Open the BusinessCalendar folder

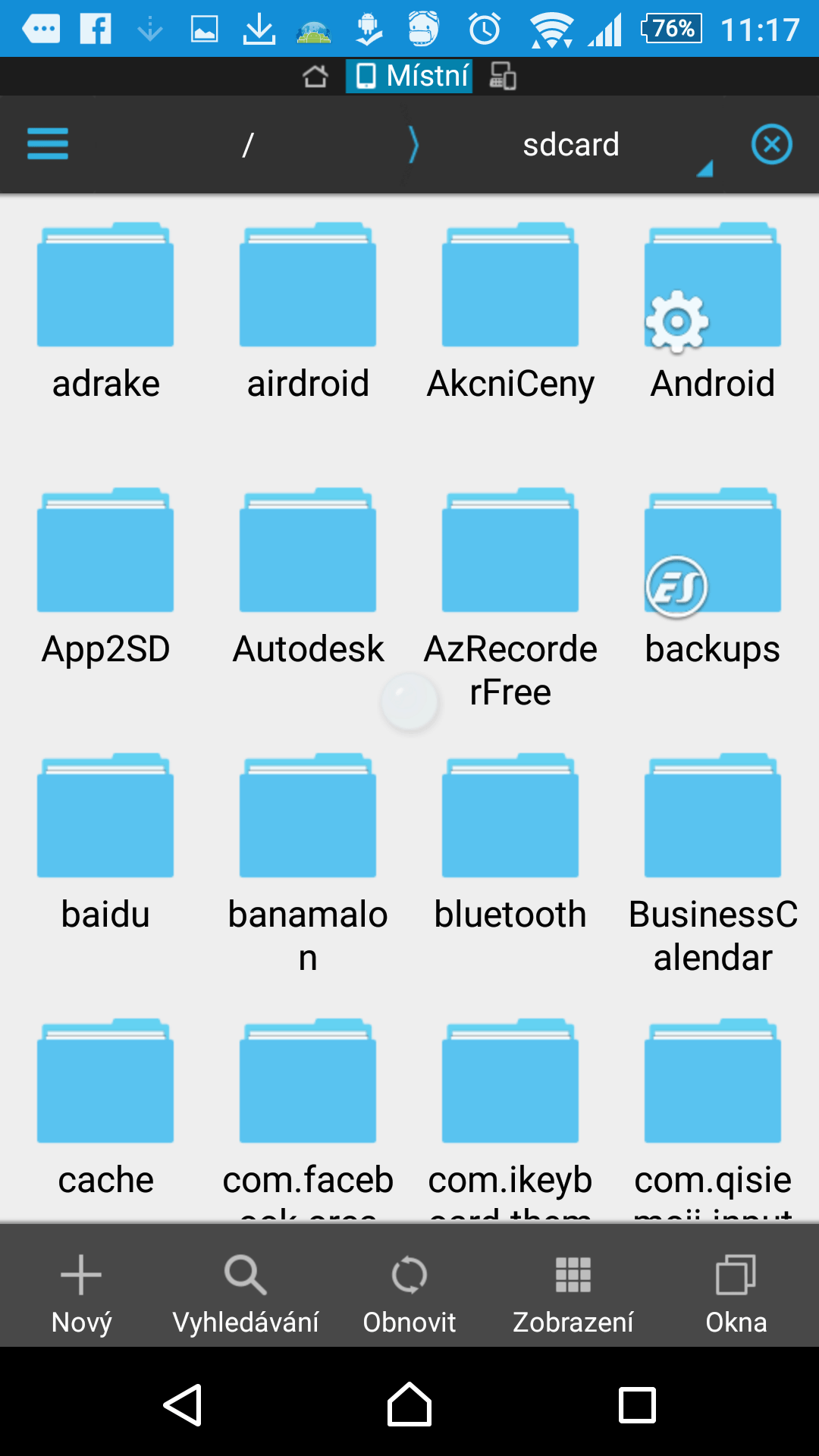tap(713, 864)
